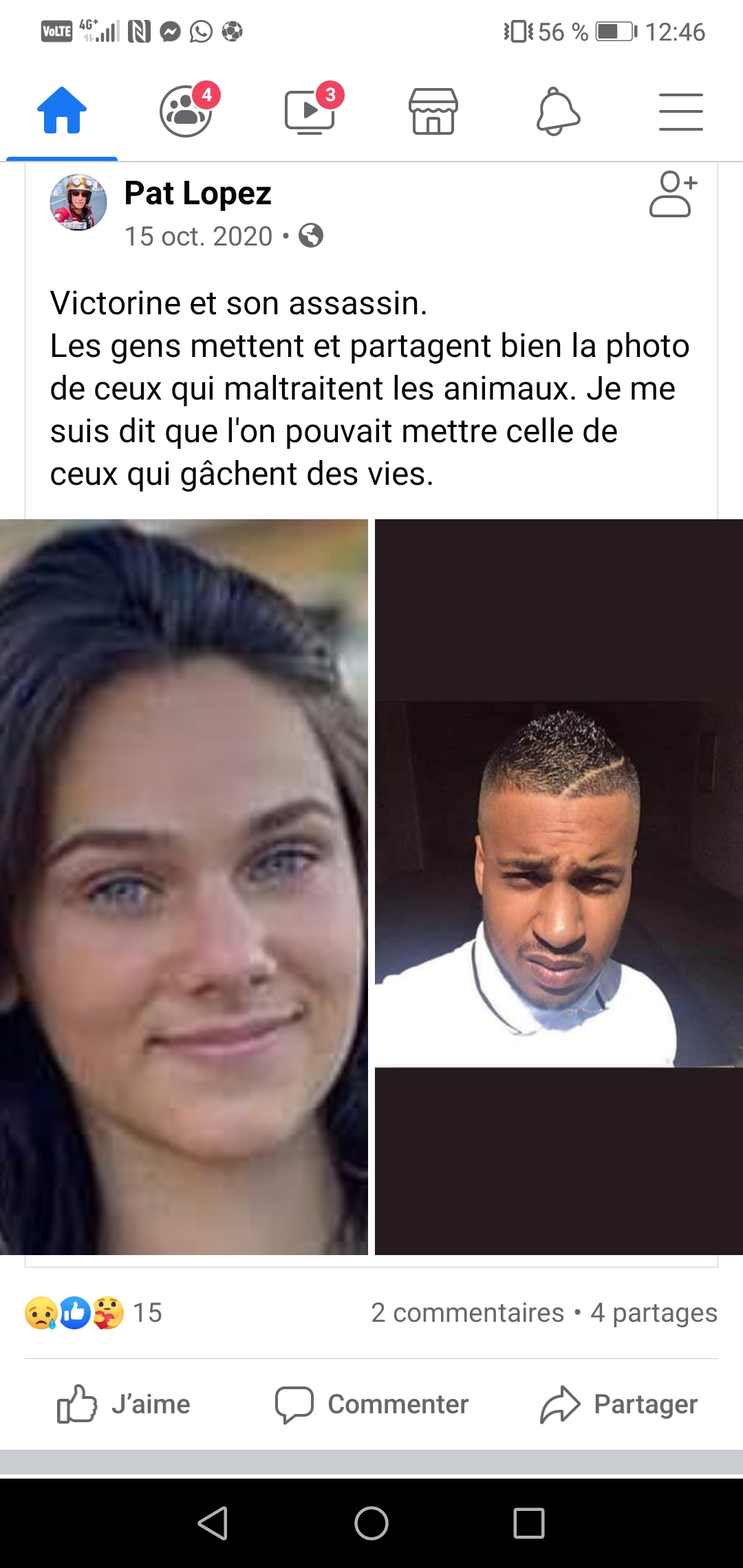
Task: Open the post author's profile picture
Action: [78, 202]
